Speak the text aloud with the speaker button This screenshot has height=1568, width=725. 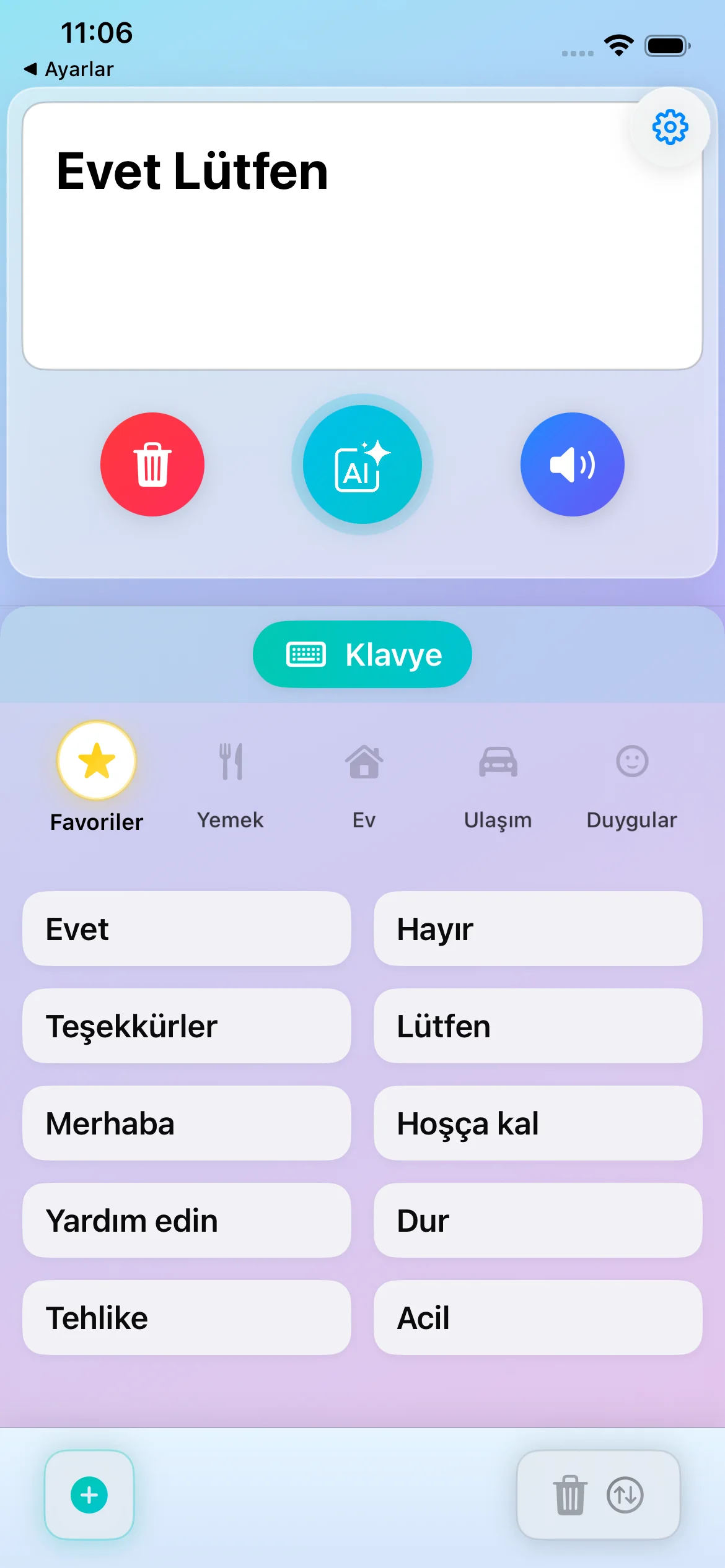(x=572, y=464)
